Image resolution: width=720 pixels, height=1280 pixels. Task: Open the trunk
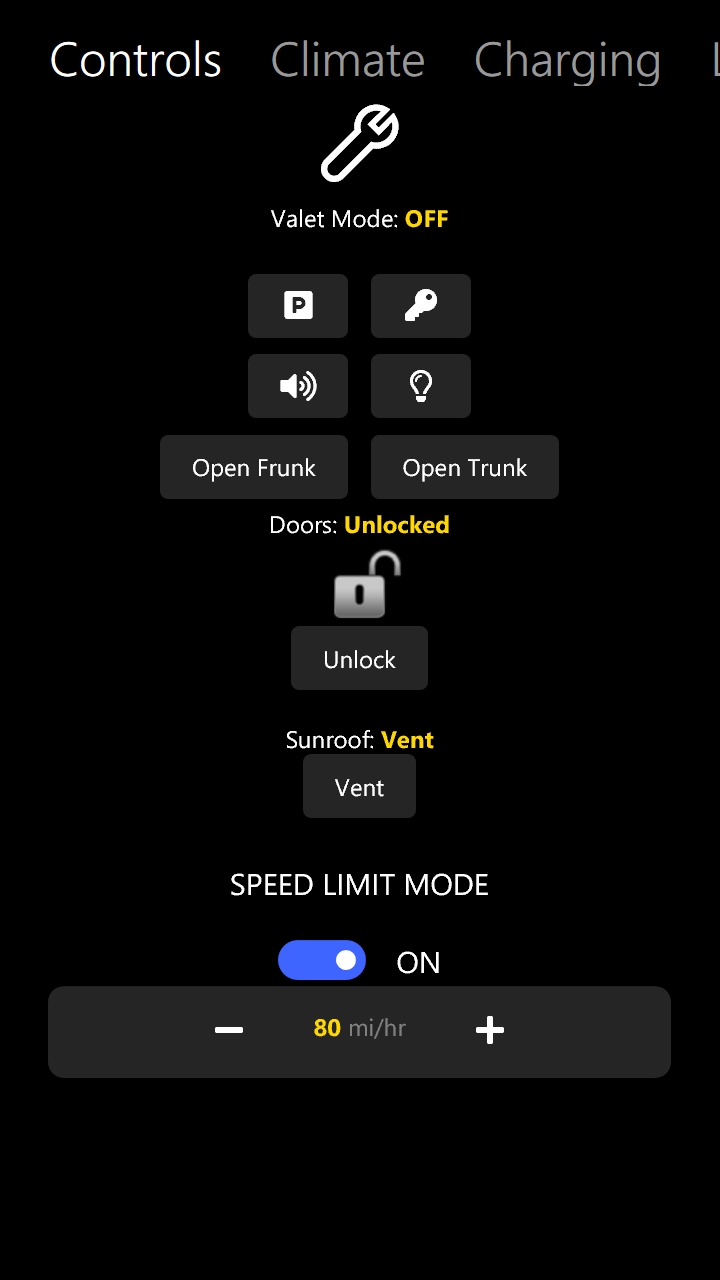464,467
